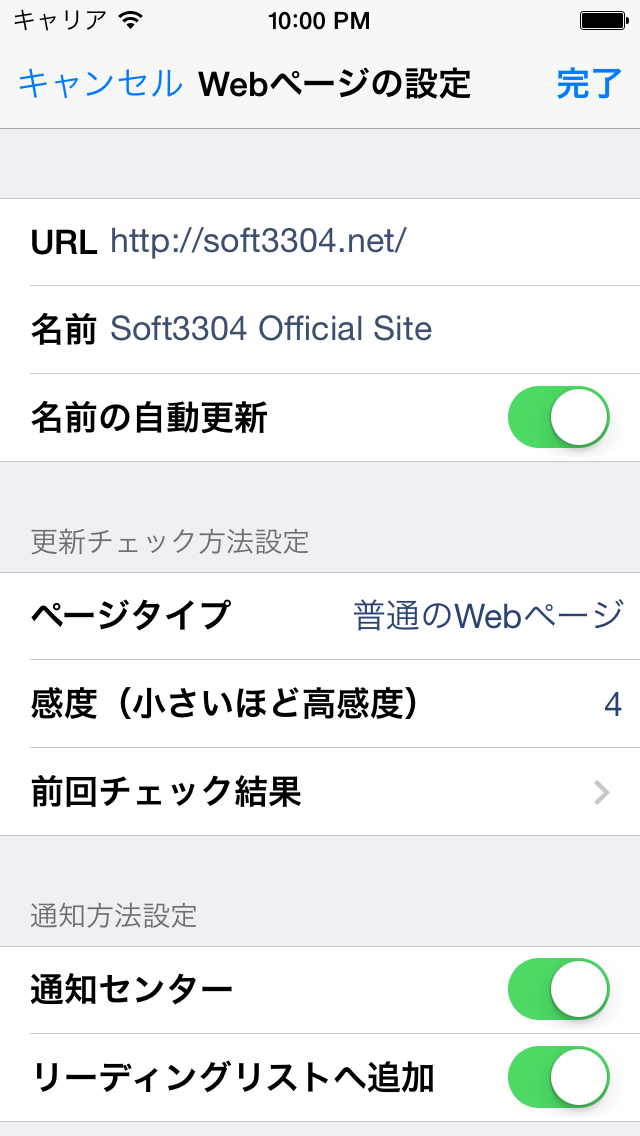Tap キャンセル to cancel editing
Image resolution: width=640 pixels, height=1136 pixels.
coord(100,84)
